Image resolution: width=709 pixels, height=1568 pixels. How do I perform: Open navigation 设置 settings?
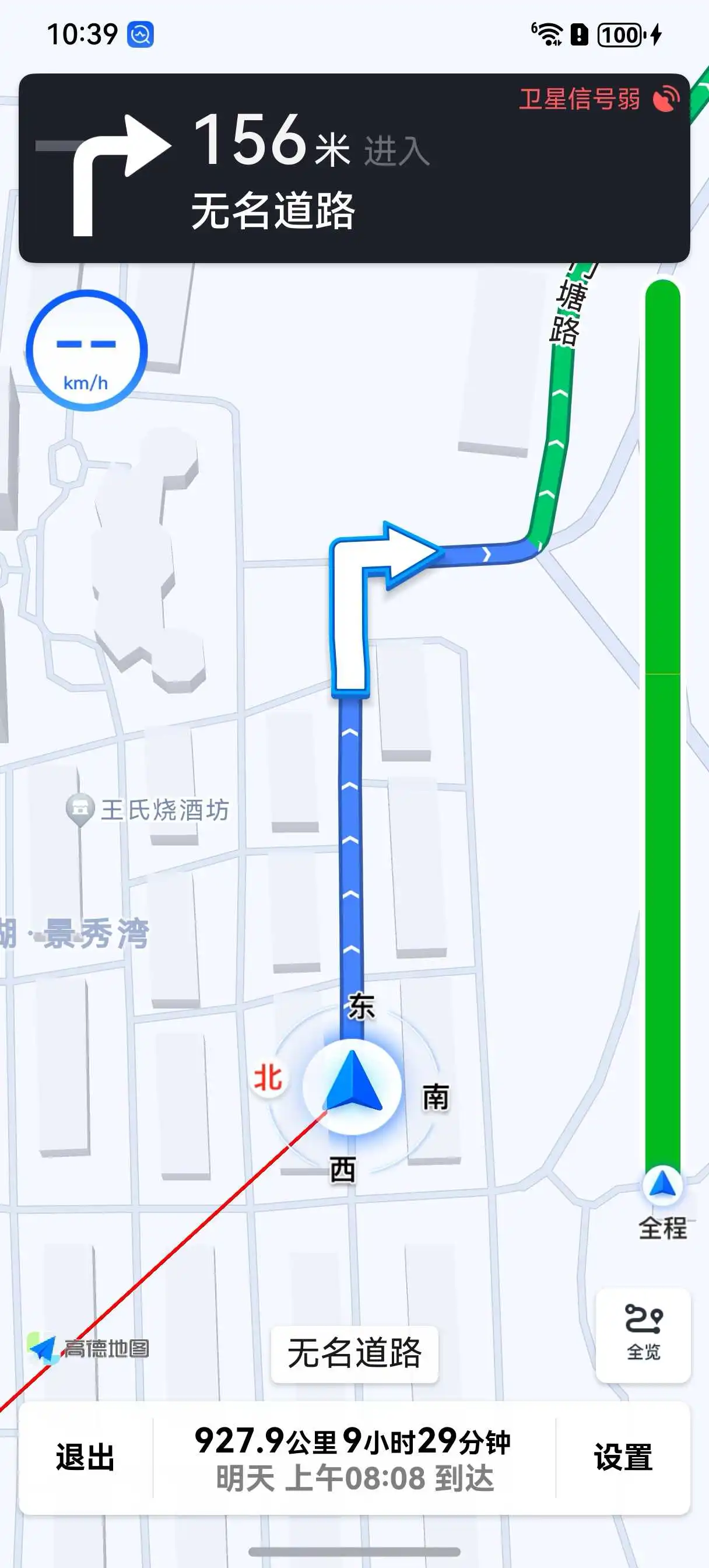point(623,1457)
